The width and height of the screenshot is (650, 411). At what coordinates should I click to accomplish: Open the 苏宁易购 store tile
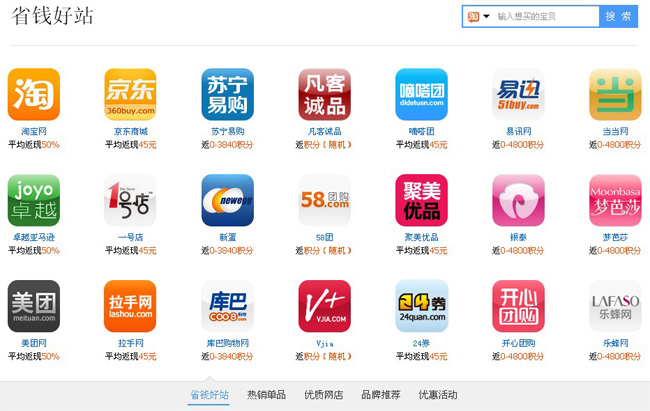227,94
